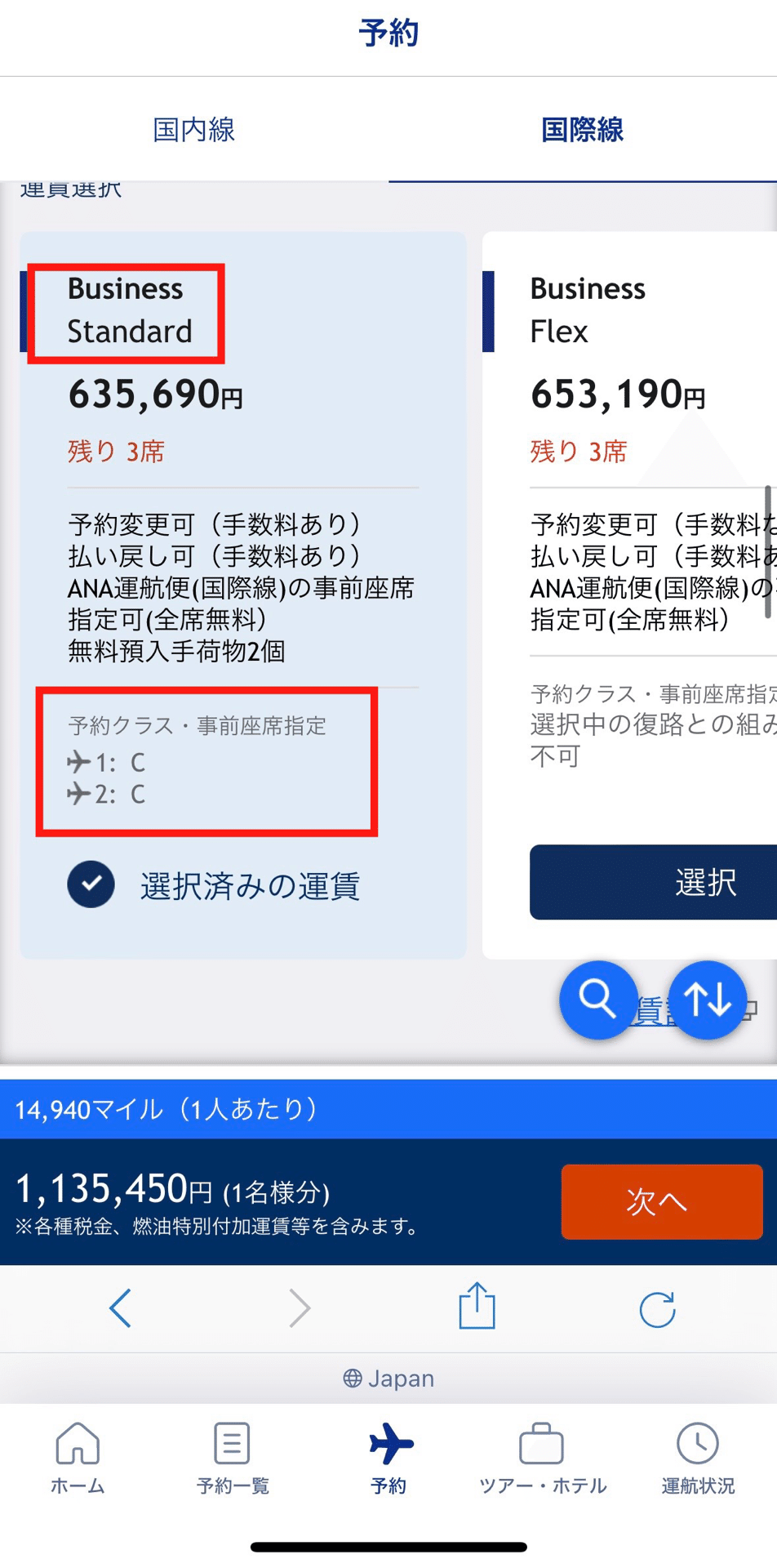Screen dimensions: 777x1568
Task: Proceed with the 次へ button
Action: click(661, 1201)
